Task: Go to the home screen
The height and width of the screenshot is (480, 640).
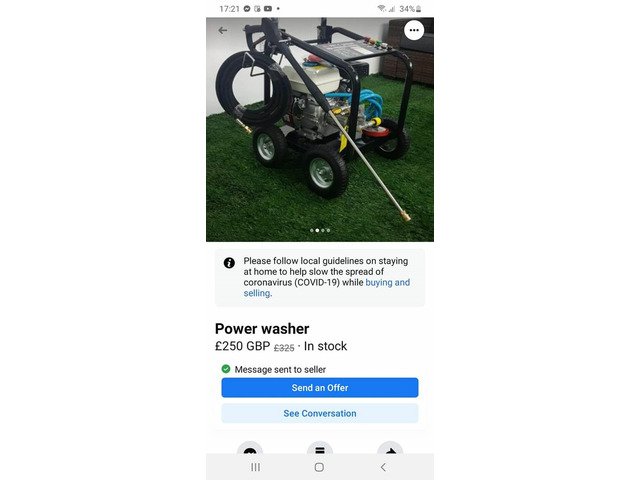Action: pos(319,467)
